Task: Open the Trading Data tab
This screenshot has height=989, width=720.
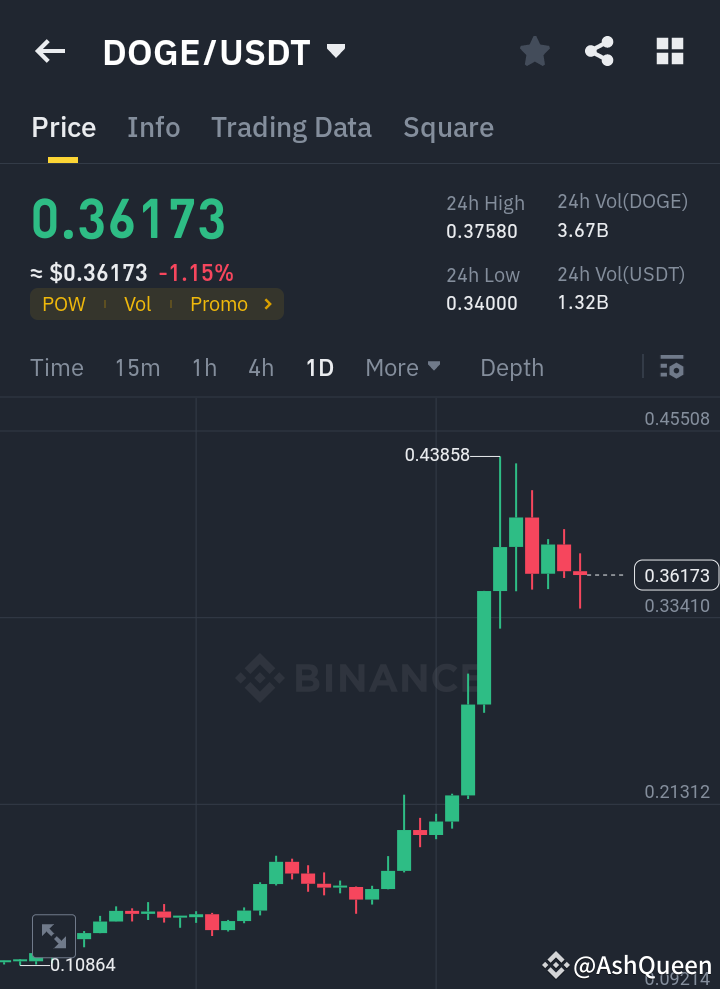Action: coord(291,127)
